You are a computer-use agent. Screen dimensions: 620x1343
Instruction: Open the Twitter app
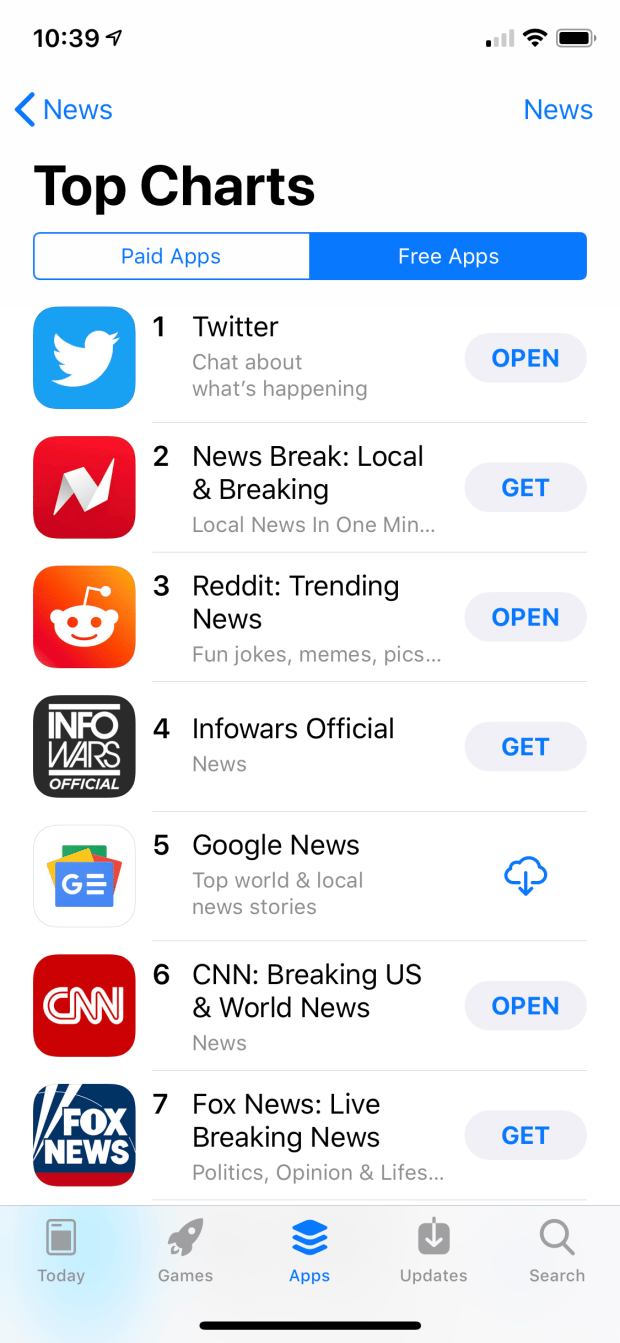click(x=525, y=358)
